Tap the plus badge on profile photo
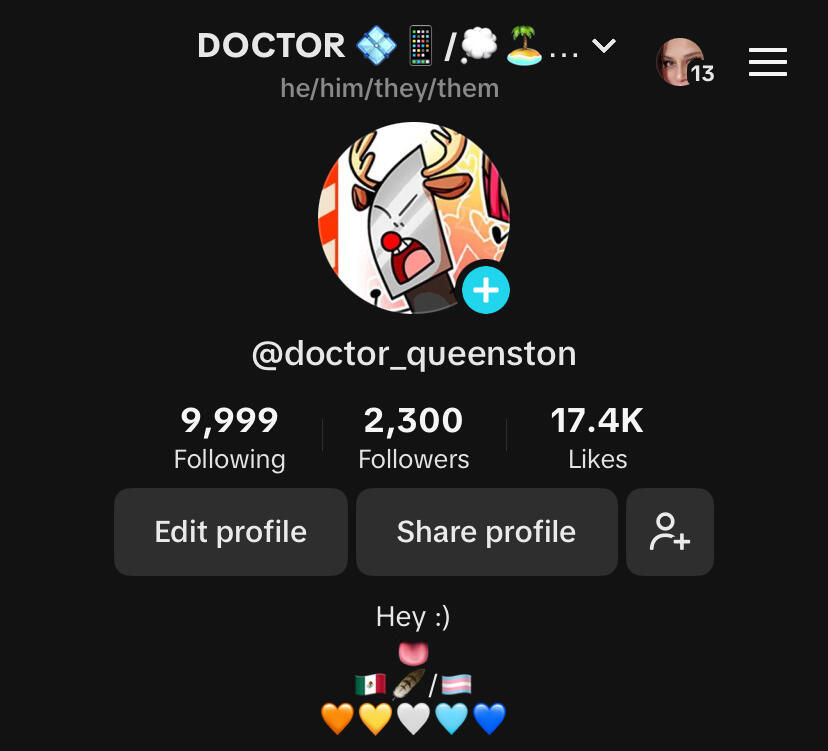The image size is (828, 751). pyautogui.click(x=486, y=291)
